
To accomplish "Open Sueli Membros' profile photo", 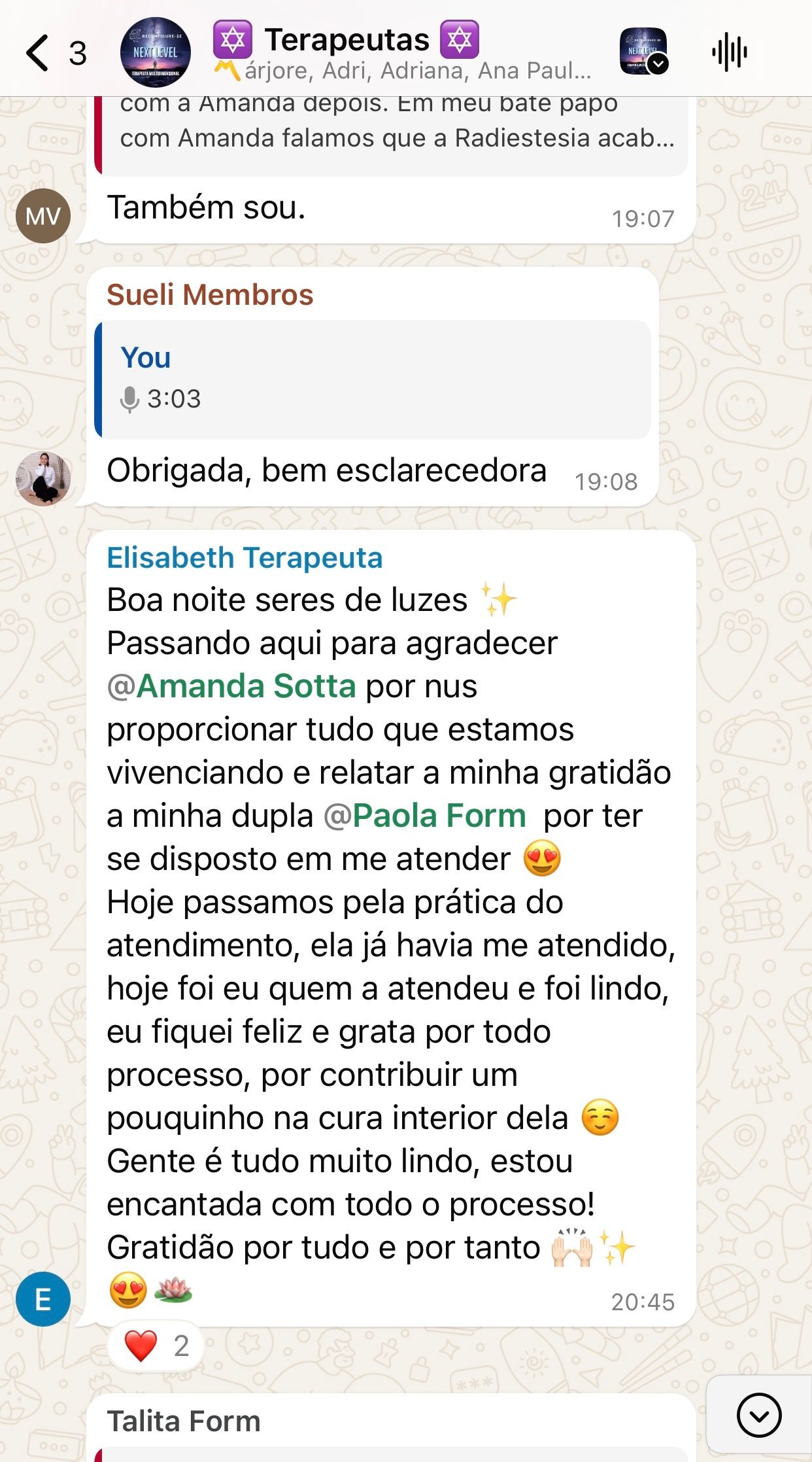I will coord(43,478).
